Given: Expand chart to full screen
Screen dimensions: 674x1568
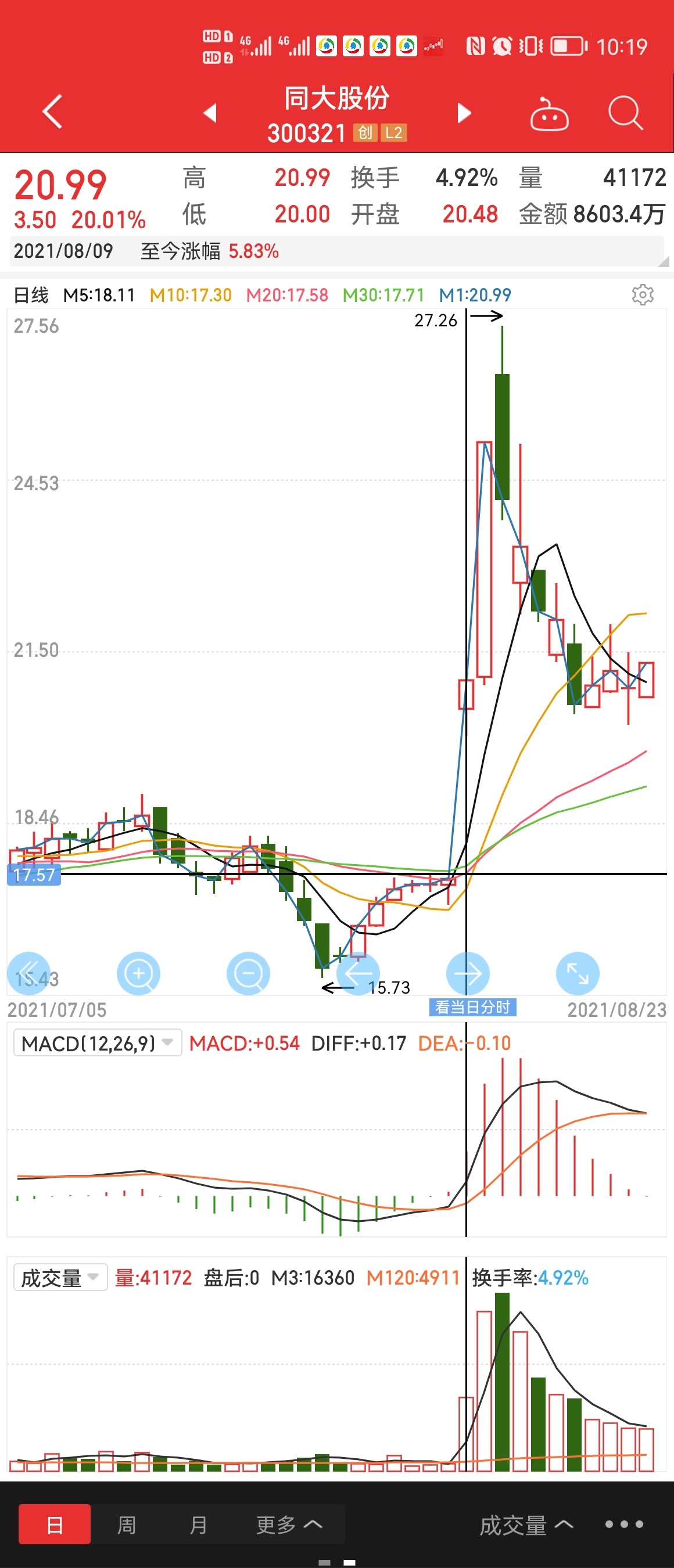Looking at the screenshot, I should [x=577, y=973].
